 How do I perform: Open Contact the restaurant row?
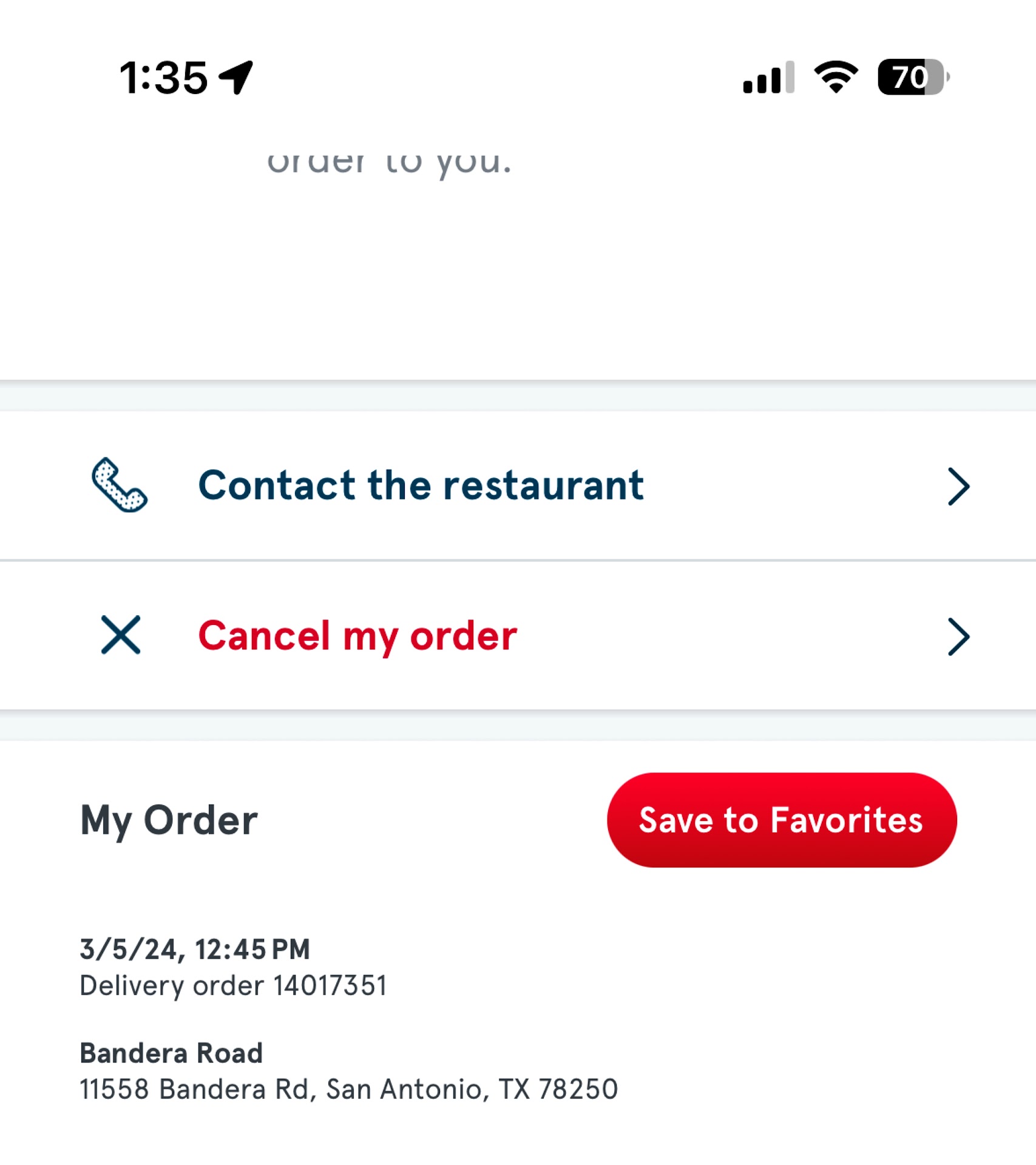[518, 485]
